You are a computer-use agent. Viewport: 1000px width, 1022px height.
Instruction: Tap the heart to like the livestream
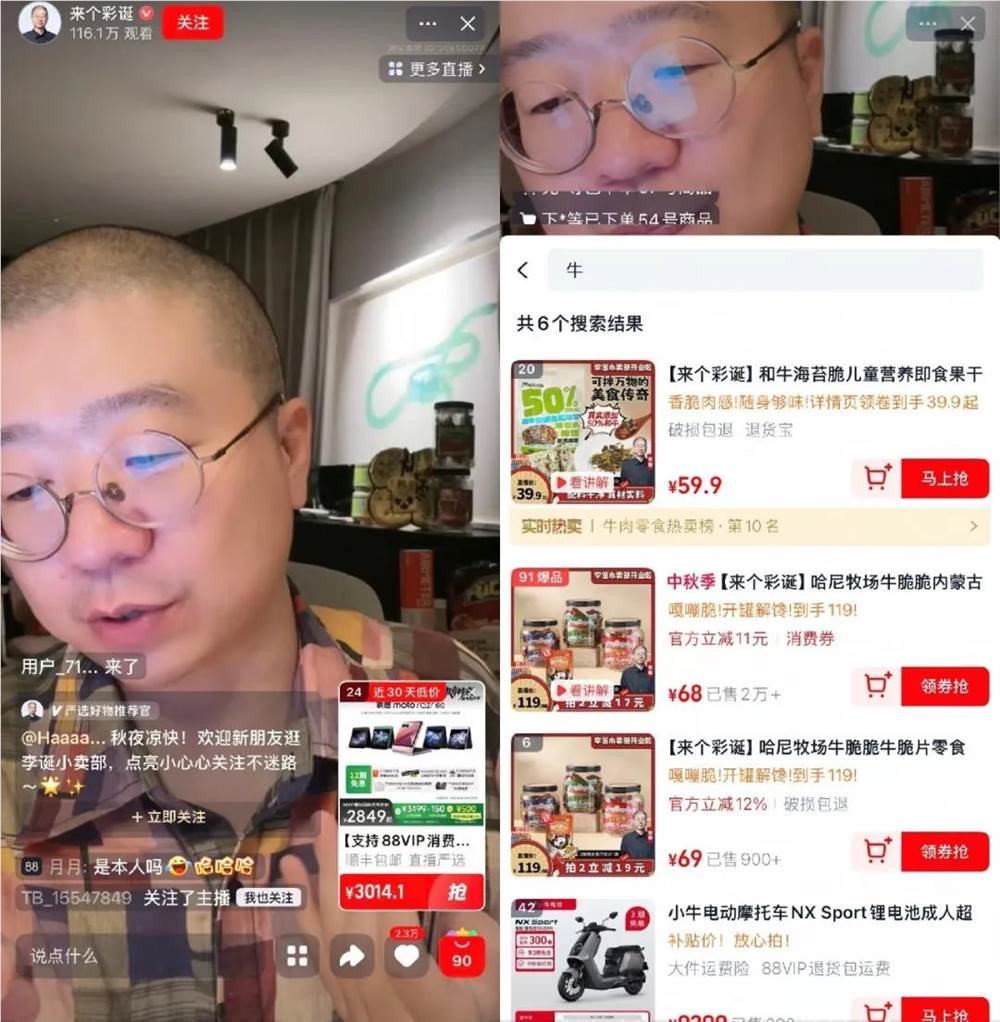pyautogui.click(x=405, y=957)
